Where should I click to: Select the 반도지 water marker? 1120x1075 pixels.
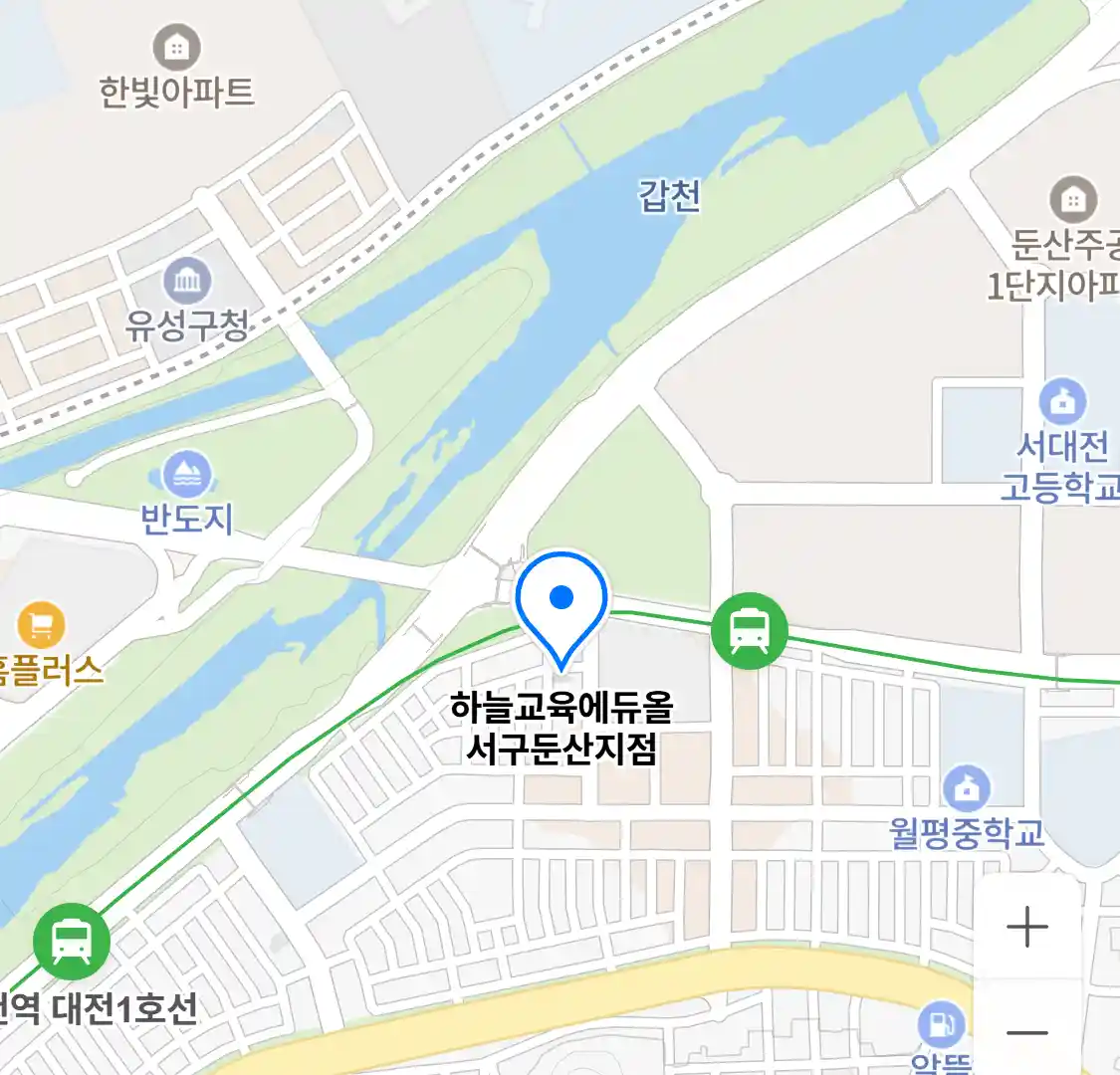coord(186,476)
